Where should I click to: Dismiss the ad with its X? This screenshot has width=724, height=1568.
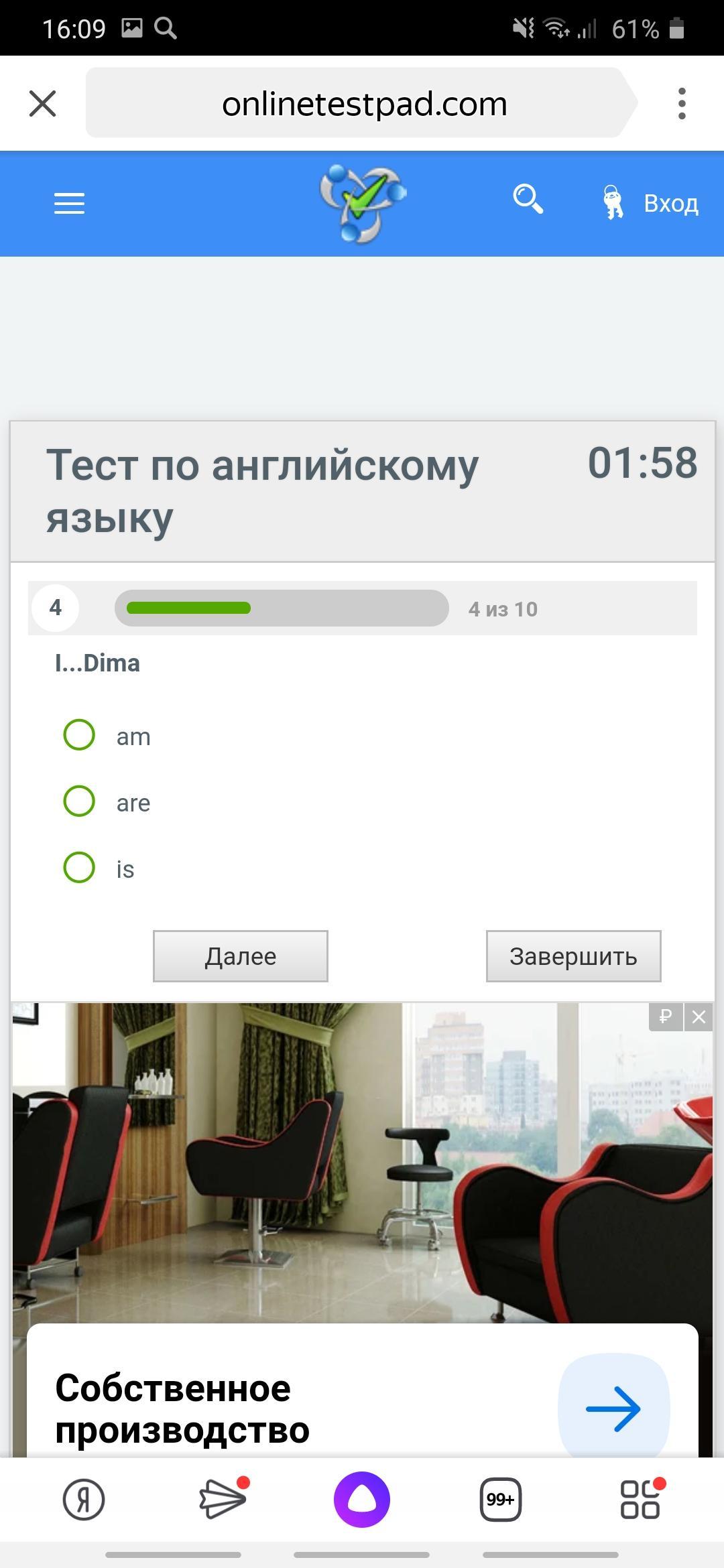pos(699,1017)
